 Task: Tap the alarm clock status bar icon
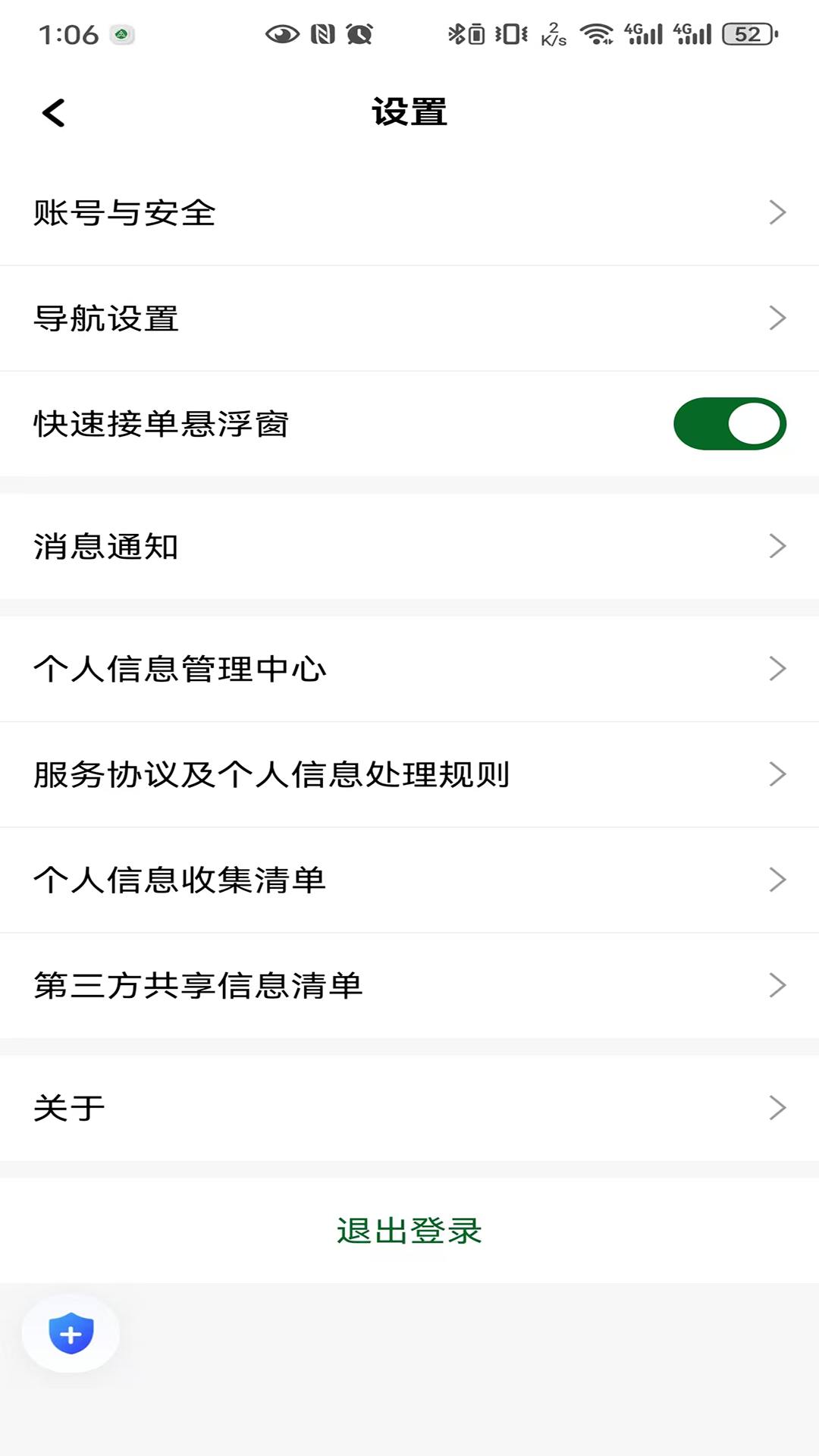pos(358,34)
